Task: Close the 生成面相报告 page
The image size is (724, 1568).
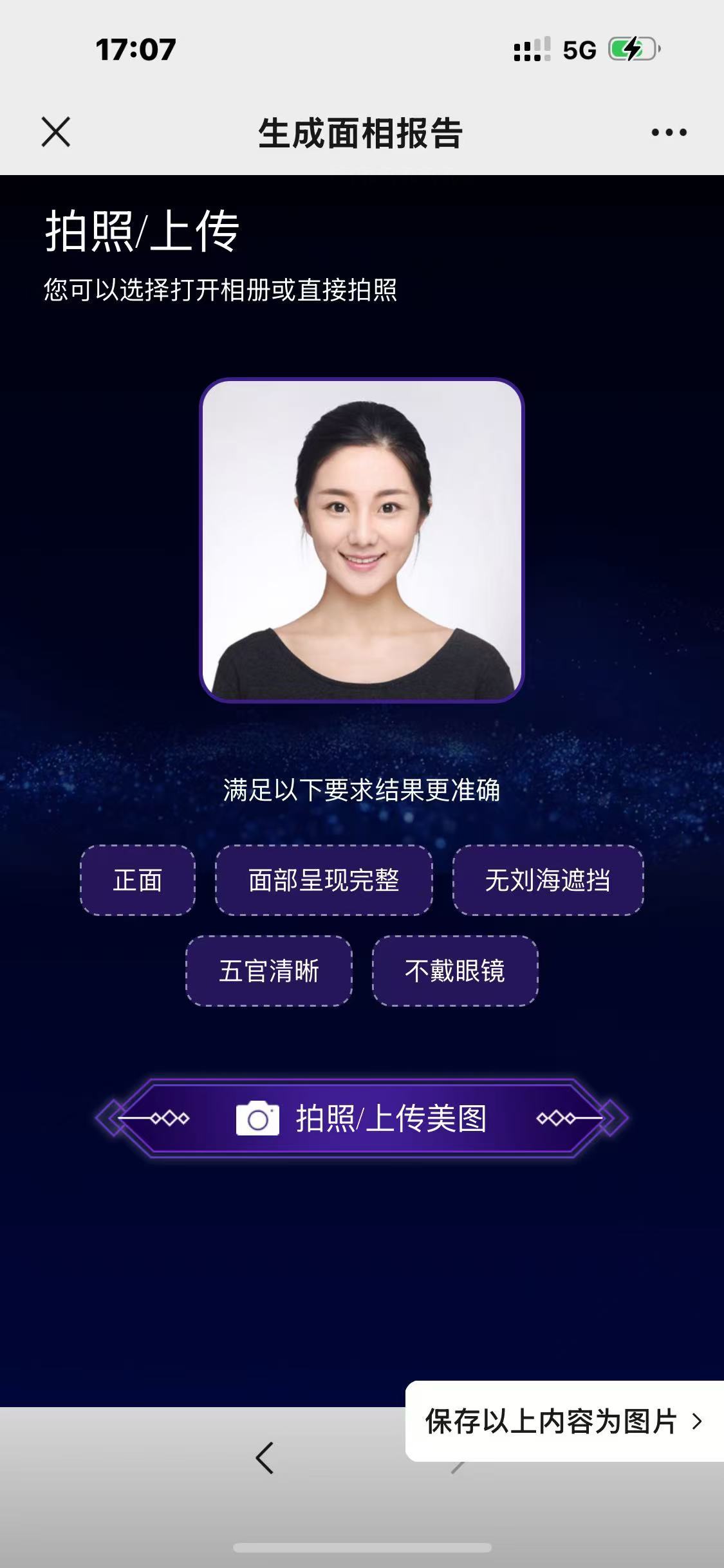Action: (56, 132)
